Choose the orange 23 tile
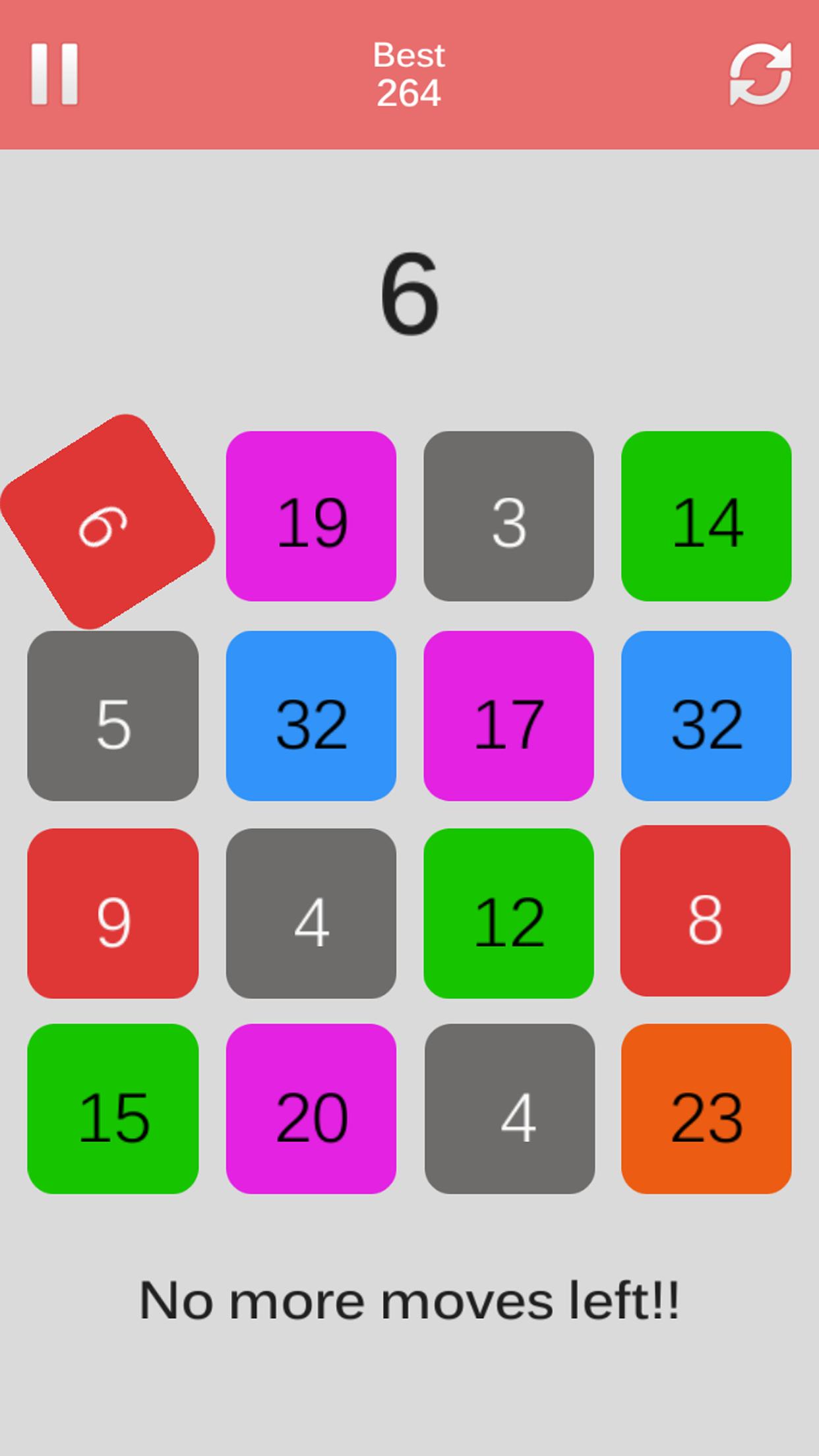 coord(706,1109)
